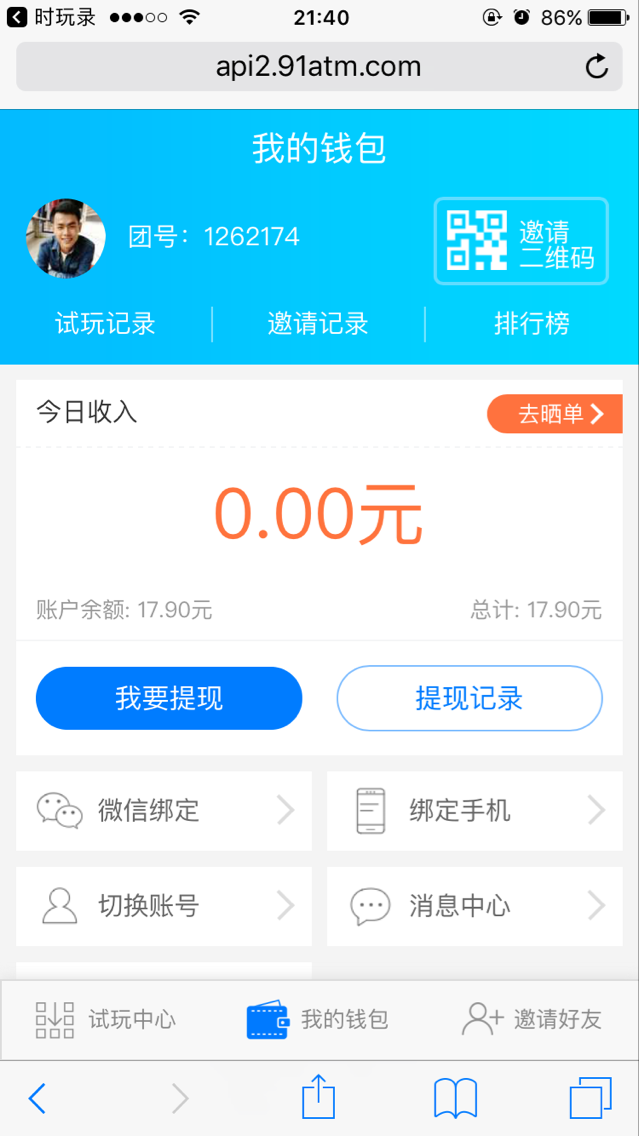This screenshot has width=639, height=1136.
Task: Open the Safari share sheet
Action: pos(319,1096)
